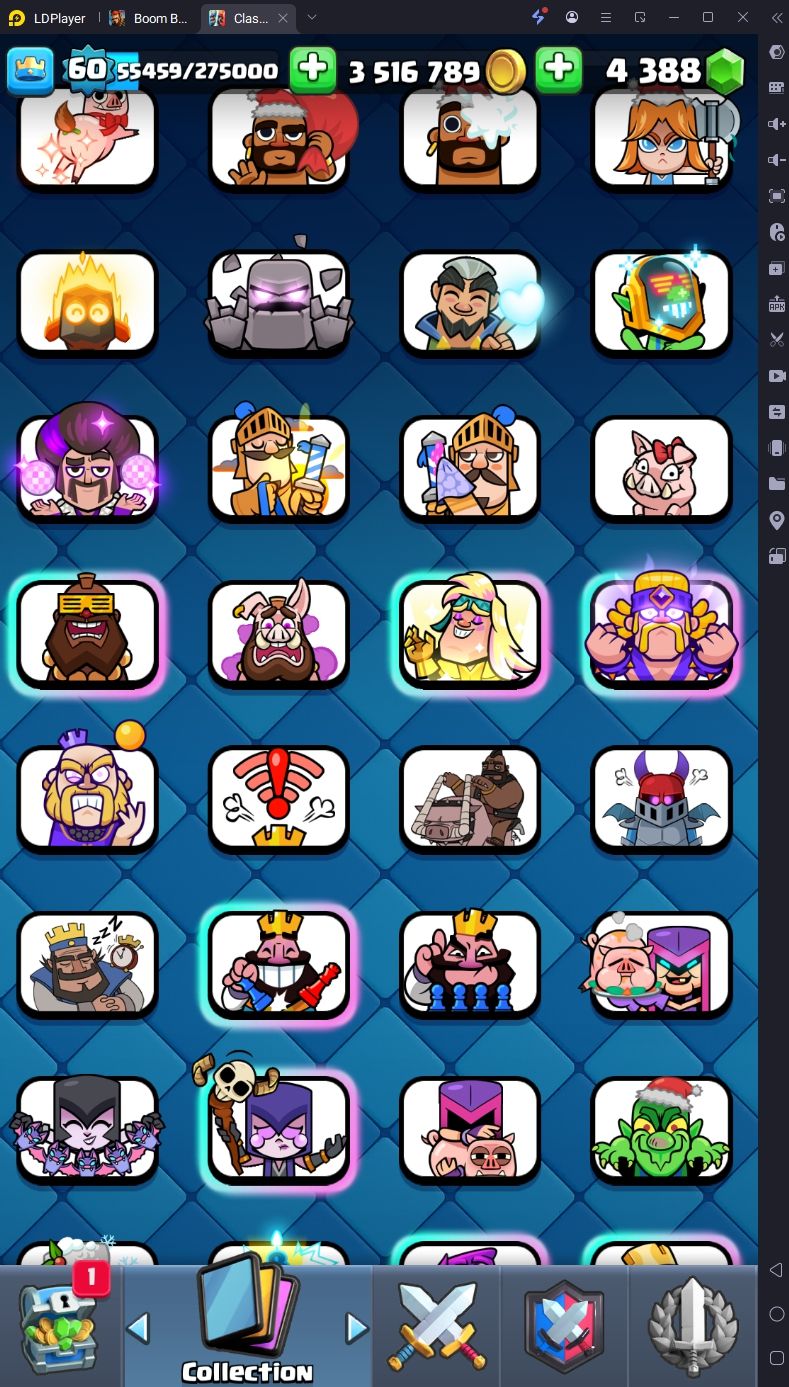The height and width of the screenshot is (1387, 789).
Task: Select the hog rider with sunglasses emote
Action: (x=88, y=632)
